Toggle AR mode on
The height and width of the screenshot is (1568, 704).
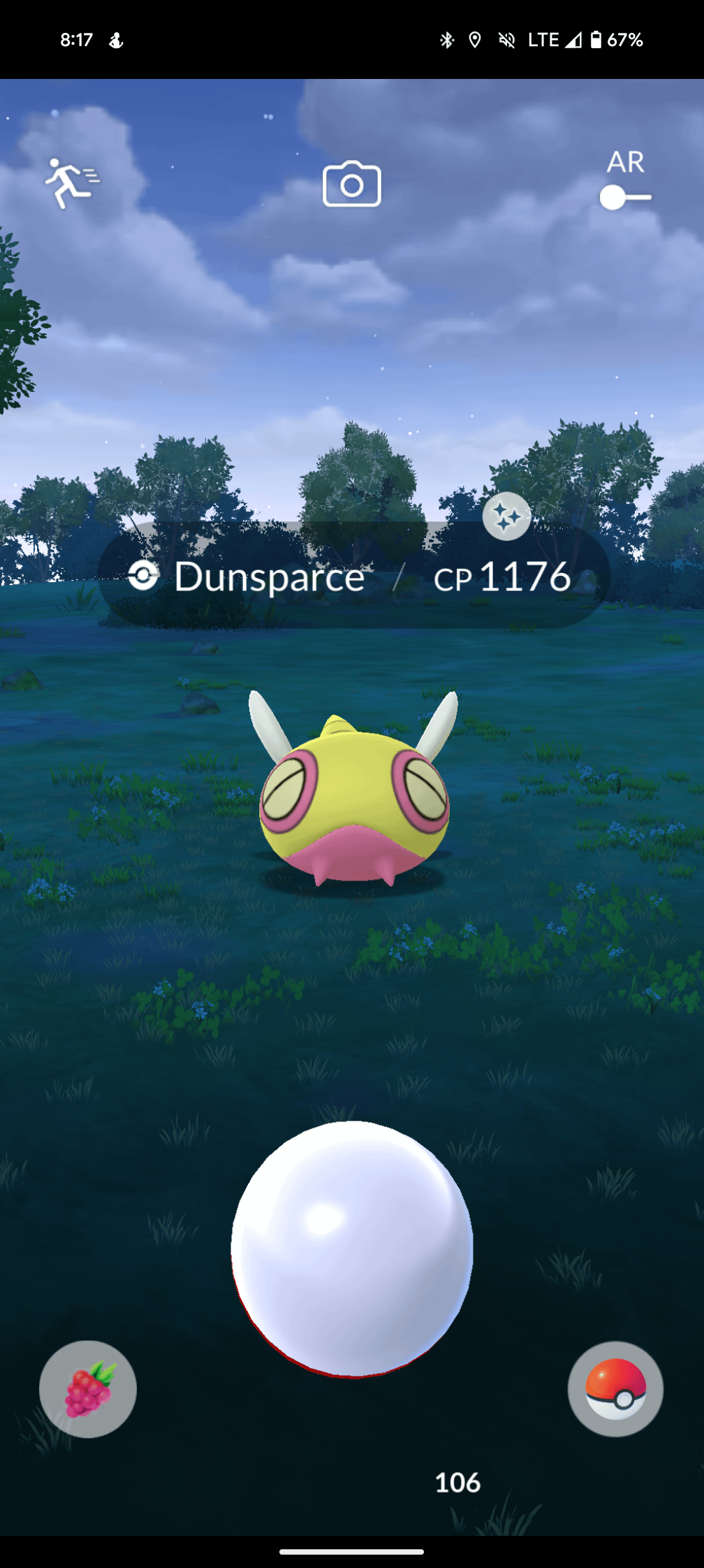point(624,196)
